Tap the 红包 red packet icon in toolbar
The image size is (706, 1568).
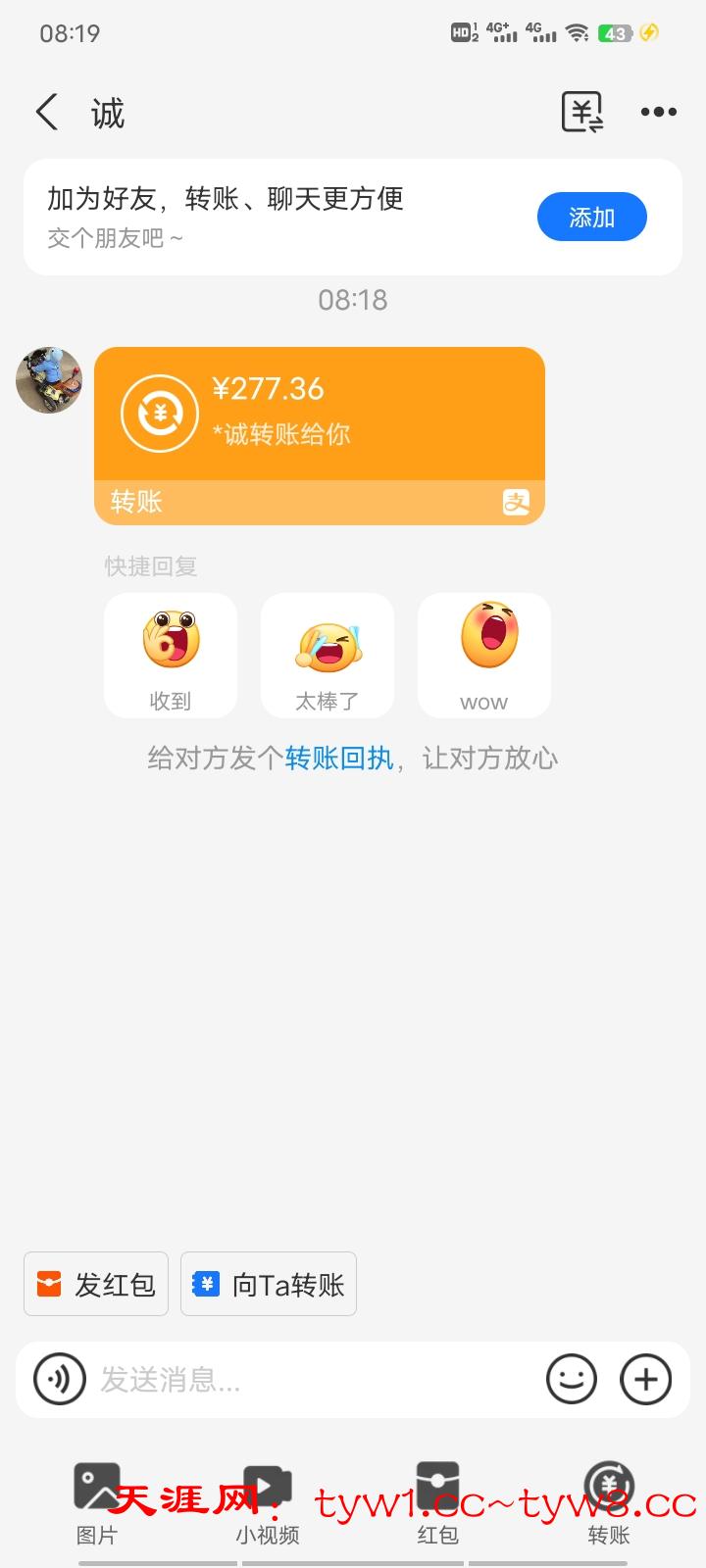point(436,1490)
